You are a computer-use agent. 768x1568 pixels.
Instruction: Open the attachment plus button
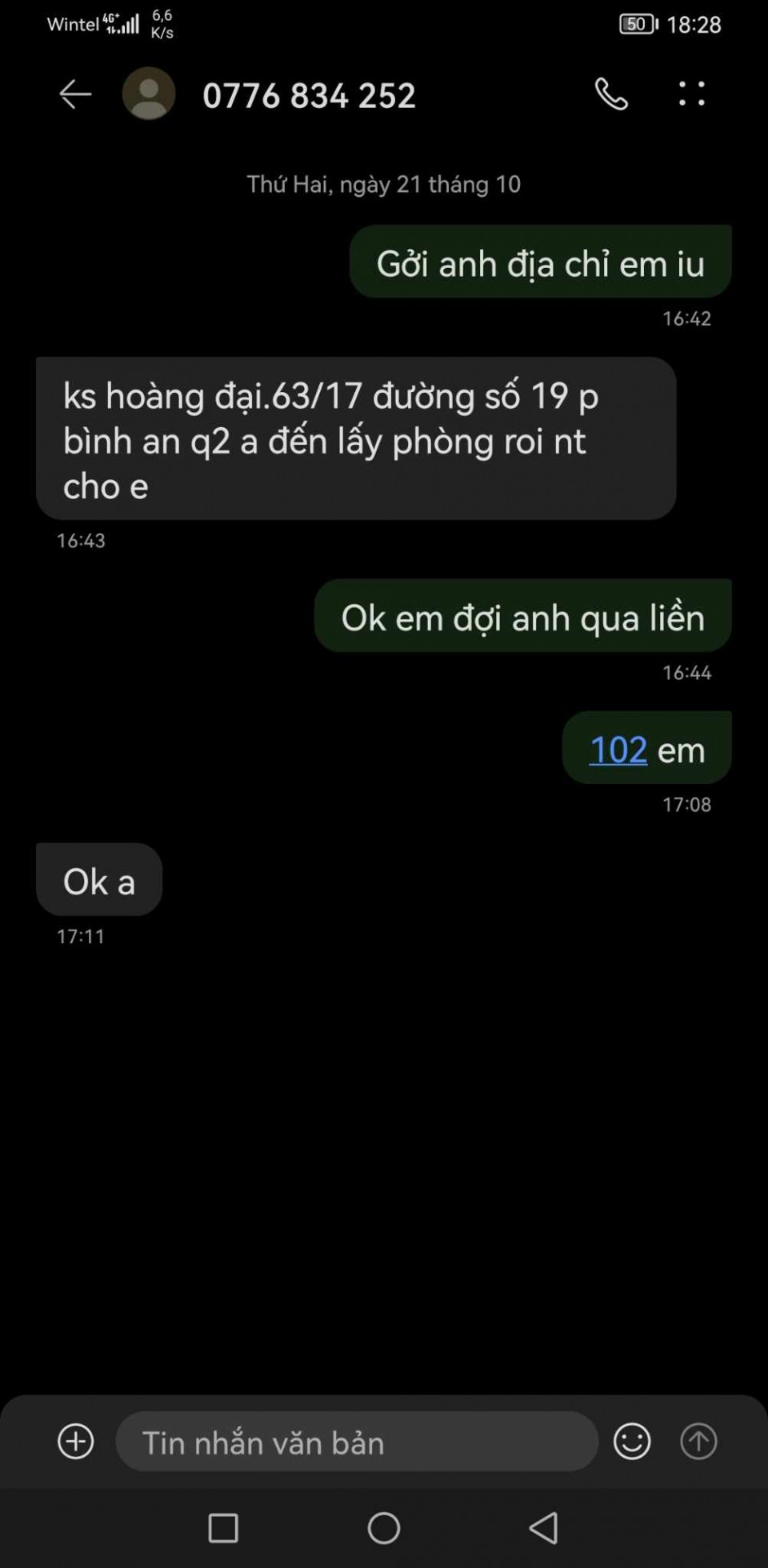(76, 1442)
